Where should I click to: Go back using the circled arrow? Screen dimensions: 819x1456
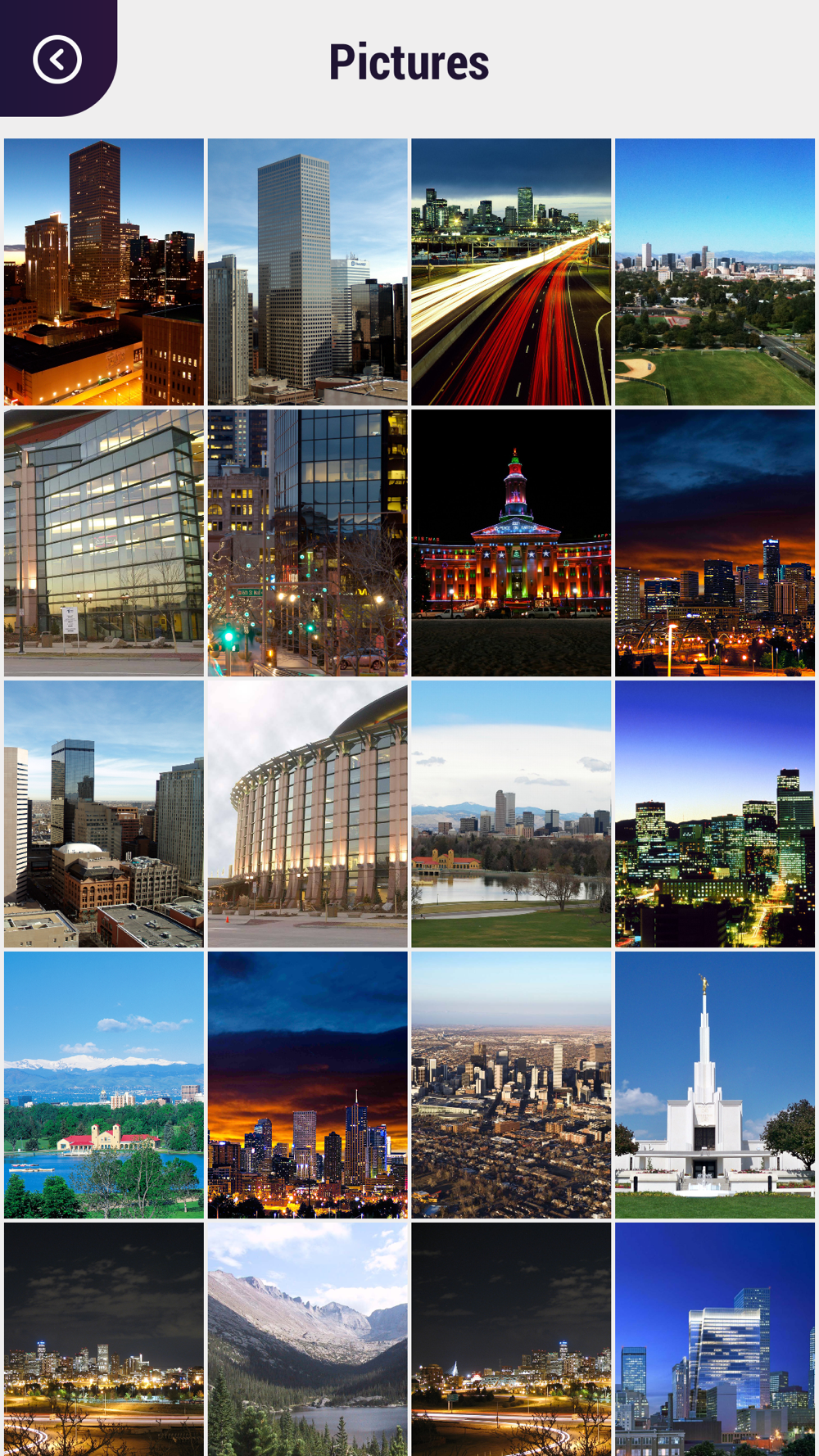pyautogui.click(x=57, y=59)
